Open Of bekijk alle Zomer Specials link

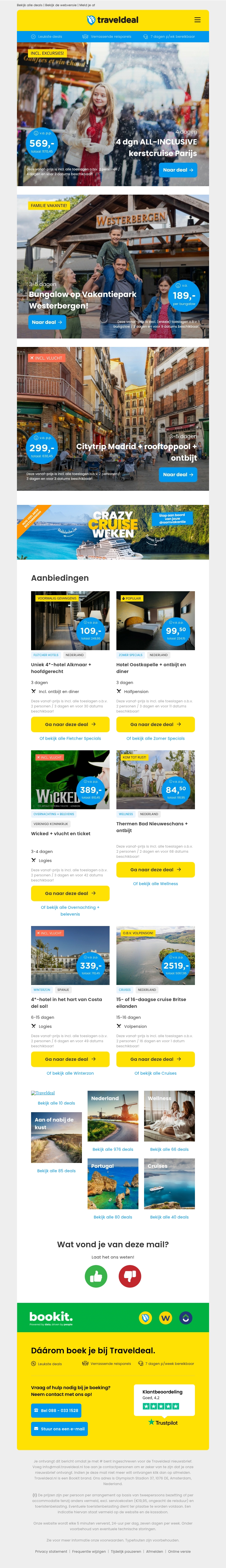tap(155, 738)
